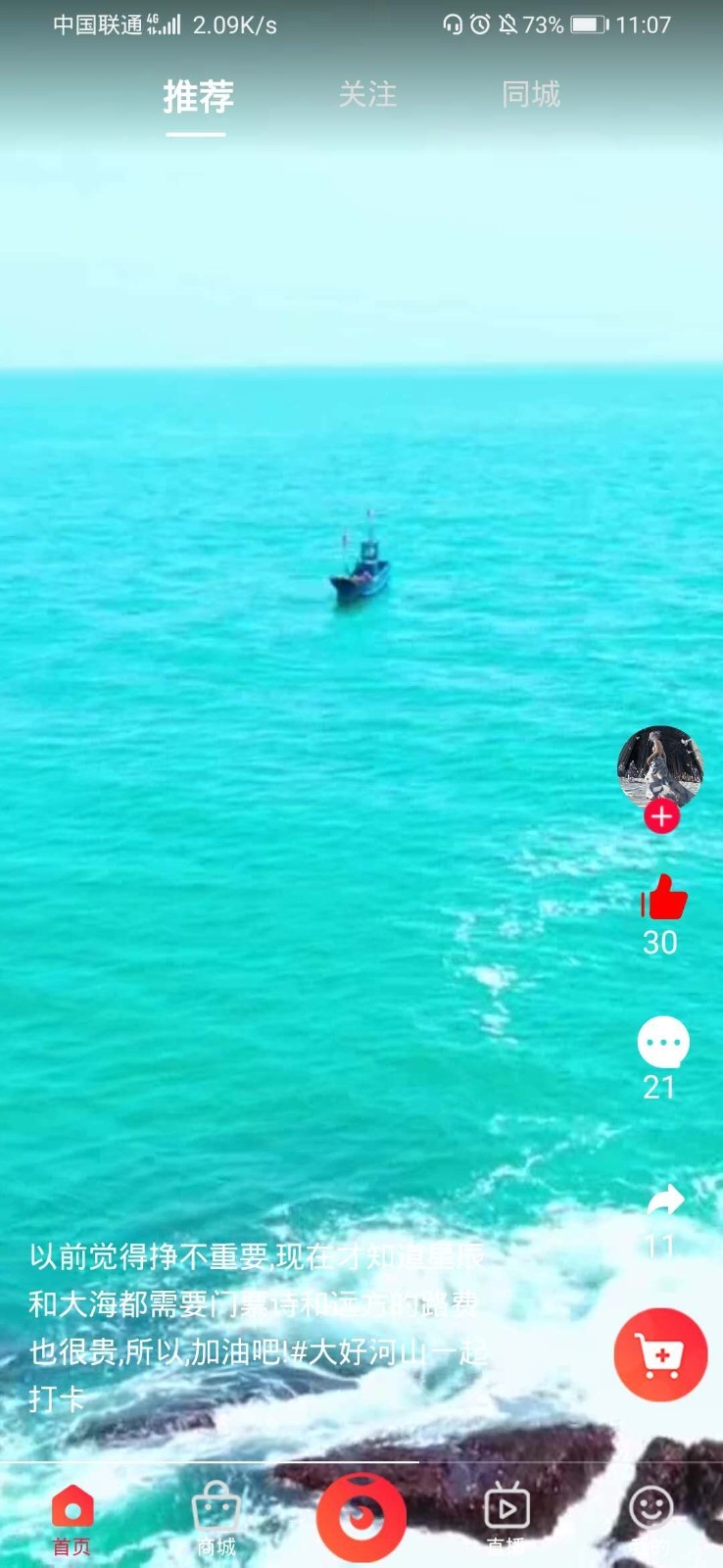Like this video with the thumbs-up
The image size is (723, 1568).
663,898
